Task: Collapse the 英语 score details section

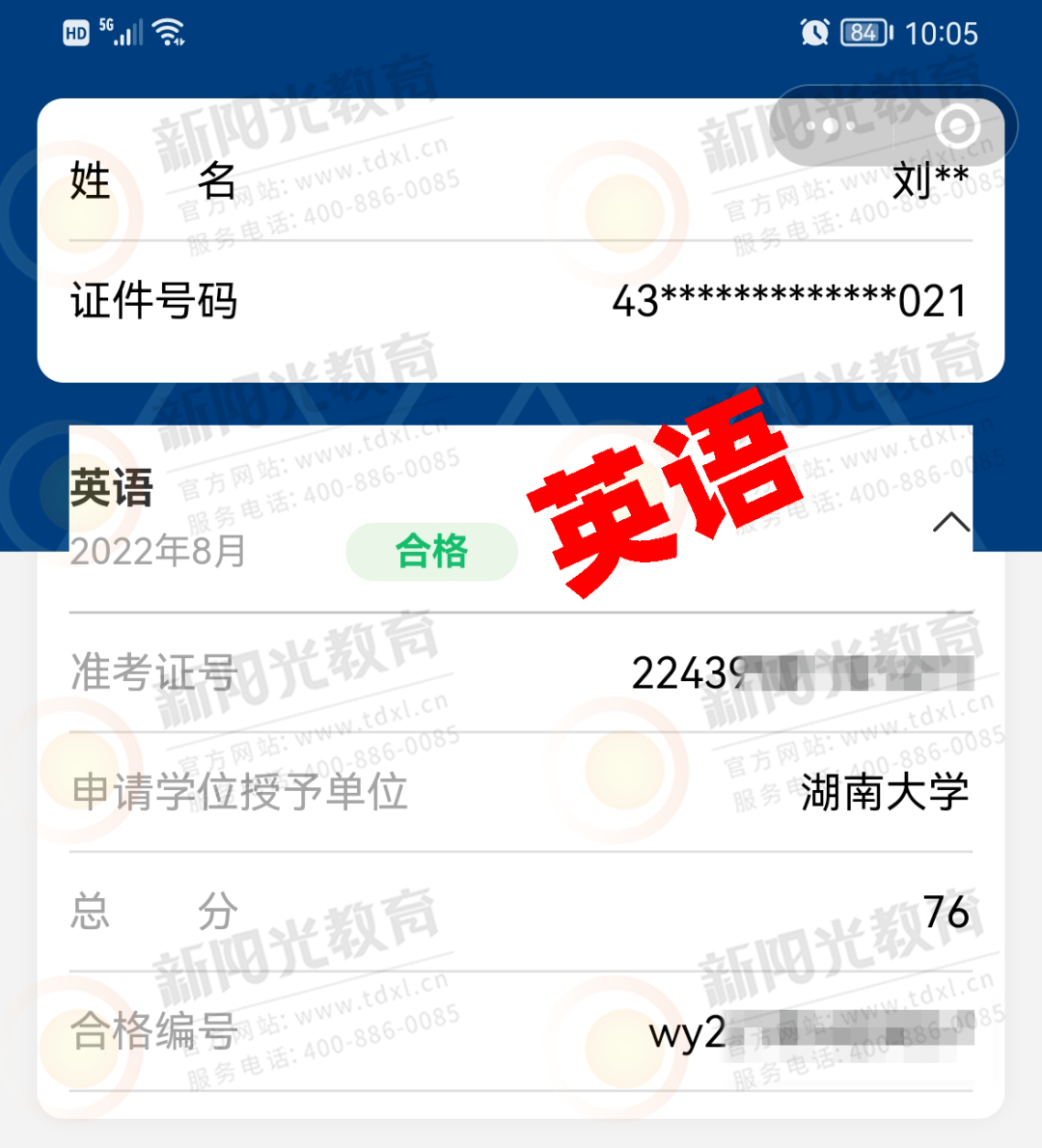Action: point(950,523)
